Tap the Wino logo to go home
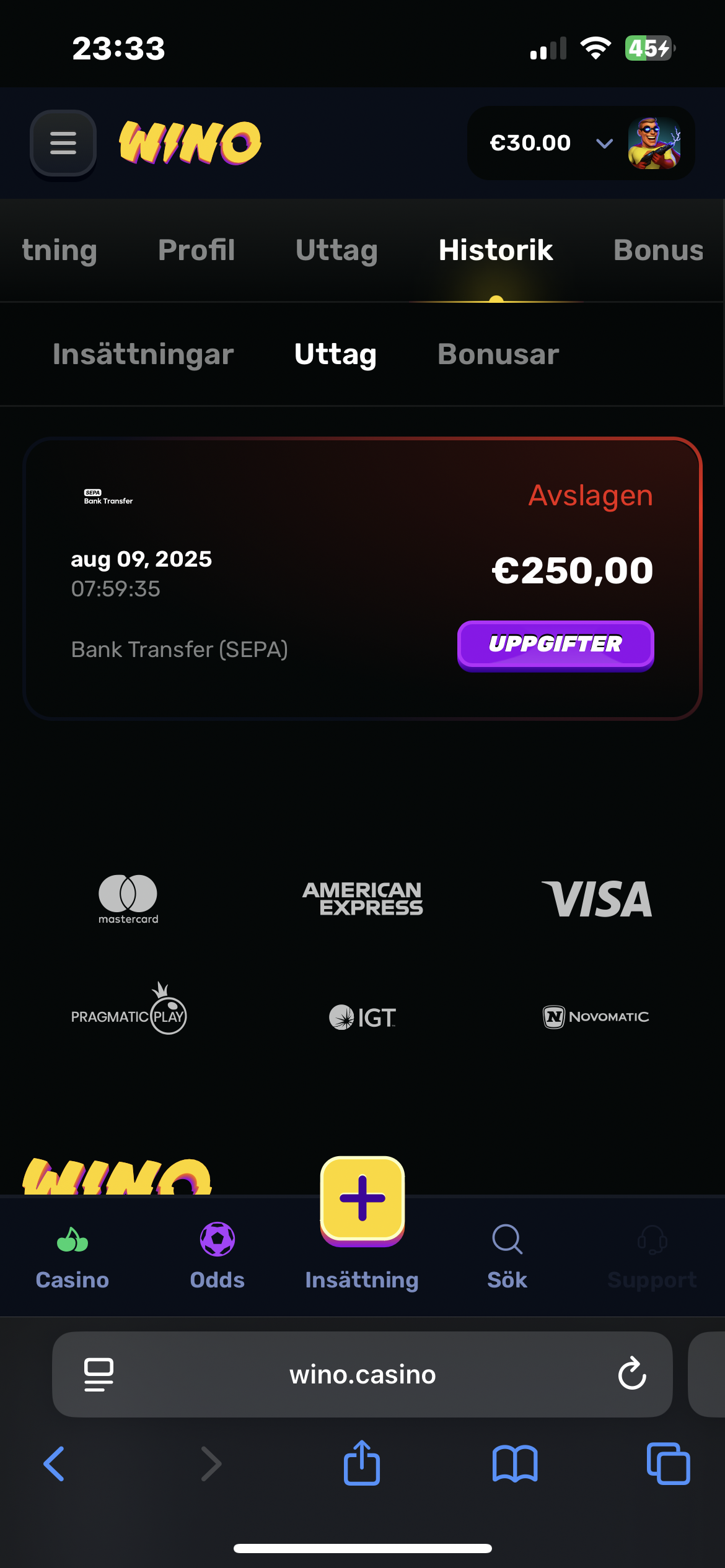Viewport: 725px width, 1568px height. click(x=190, y=143)
